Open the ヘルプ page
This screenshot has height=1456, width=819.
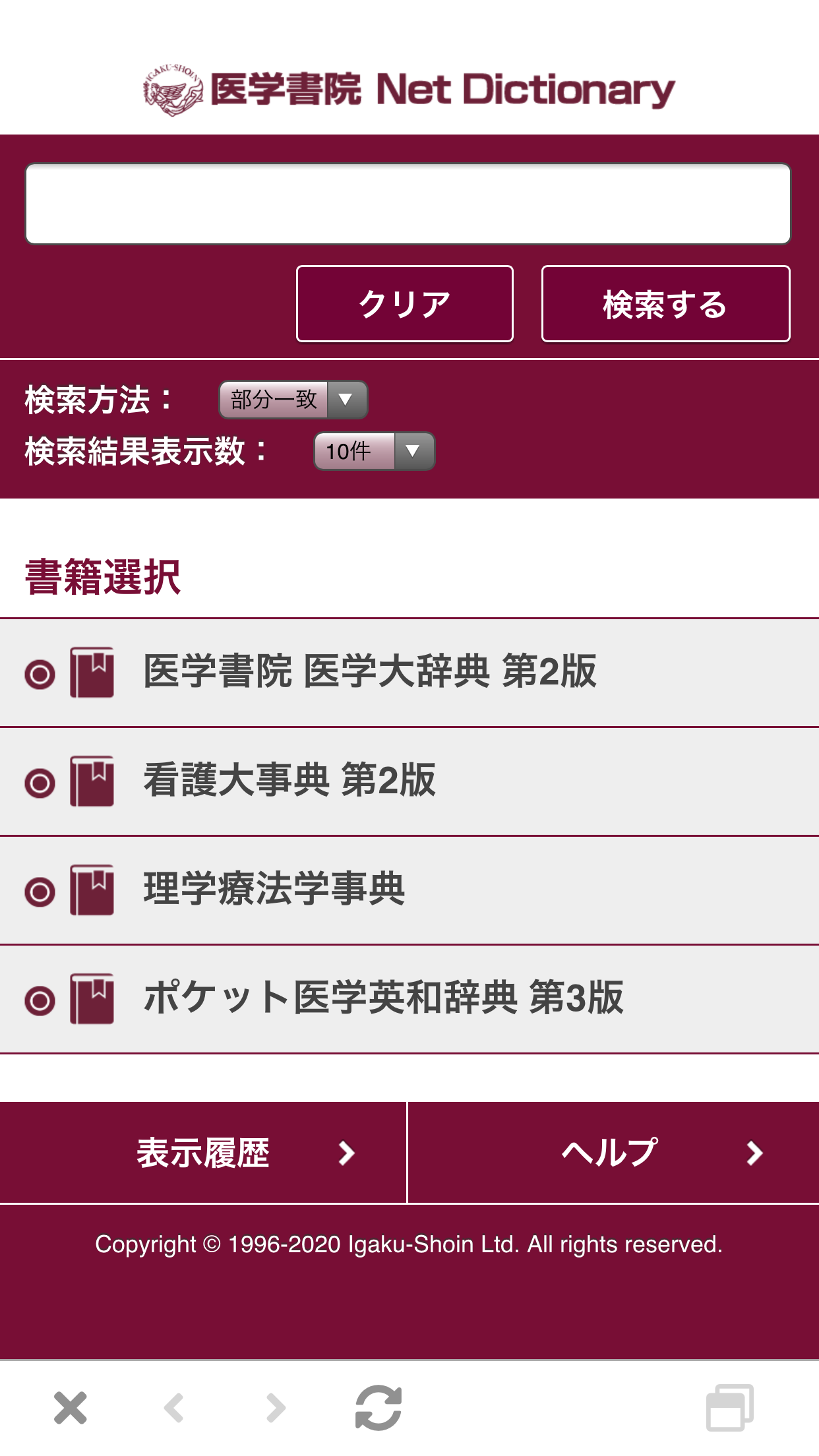[613, 1153]
